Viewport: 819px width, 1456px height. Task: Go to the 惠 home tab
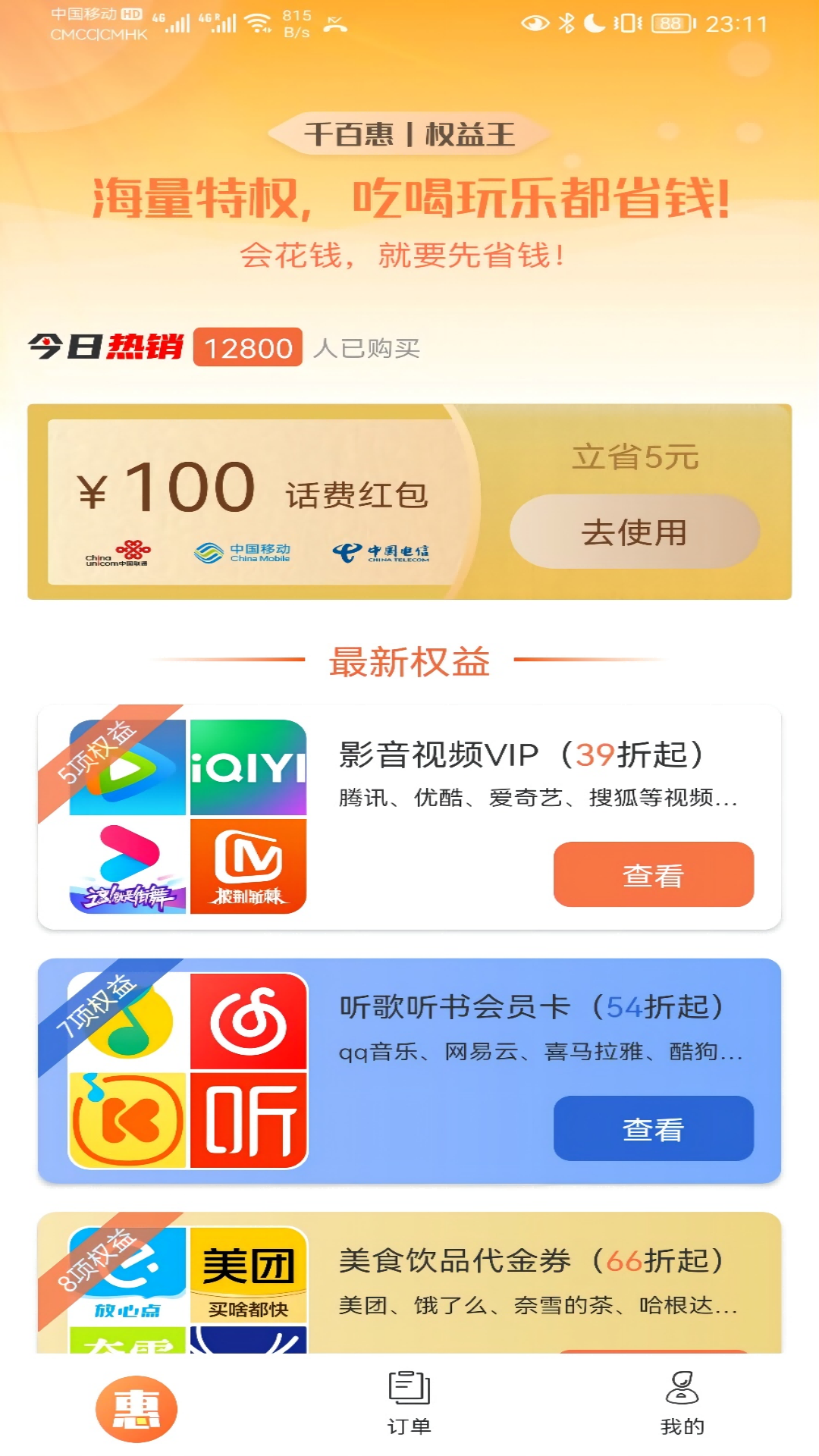point(136,1408)
